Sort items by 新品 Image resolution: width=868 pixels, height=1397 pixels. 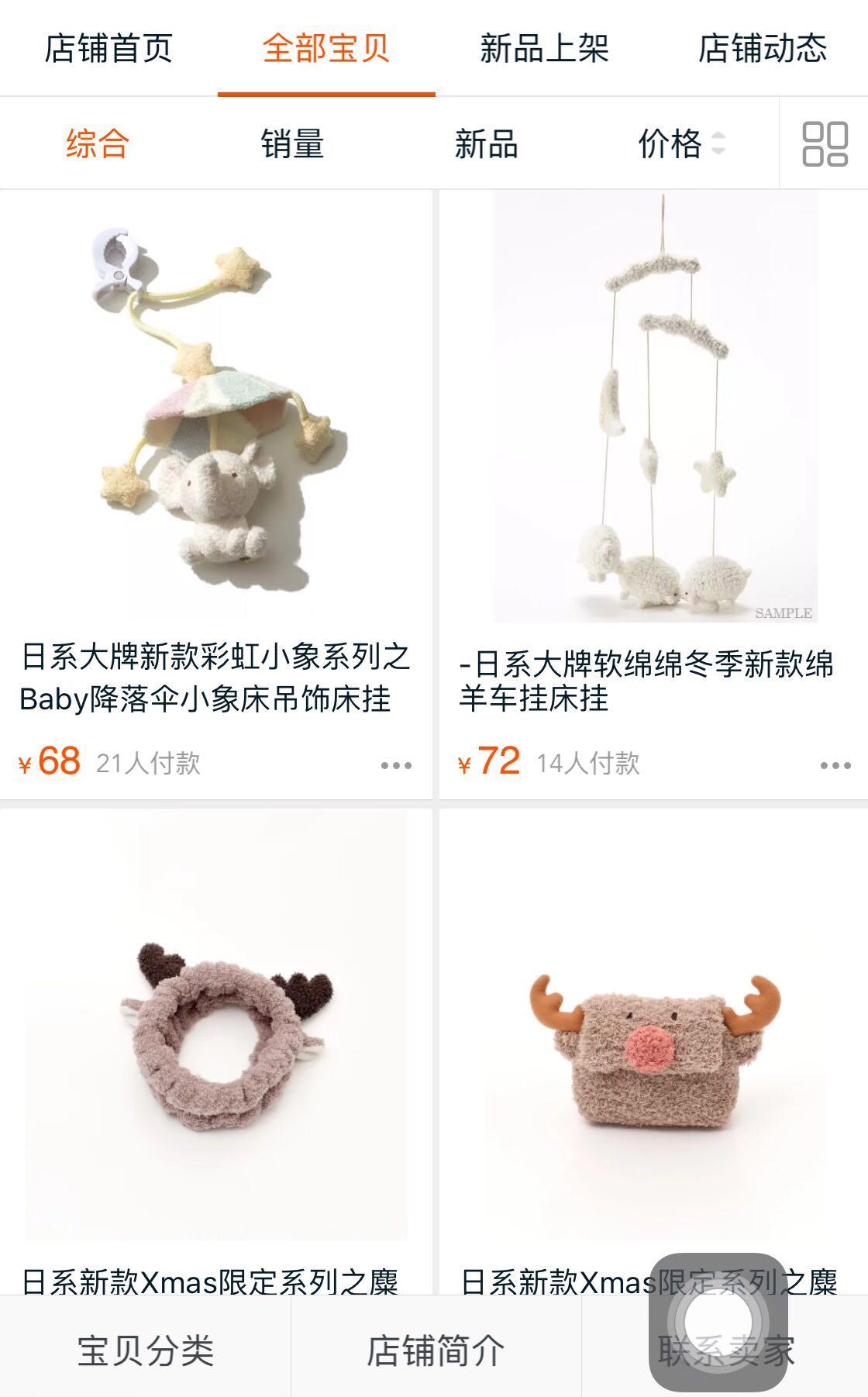coord(486,144)
